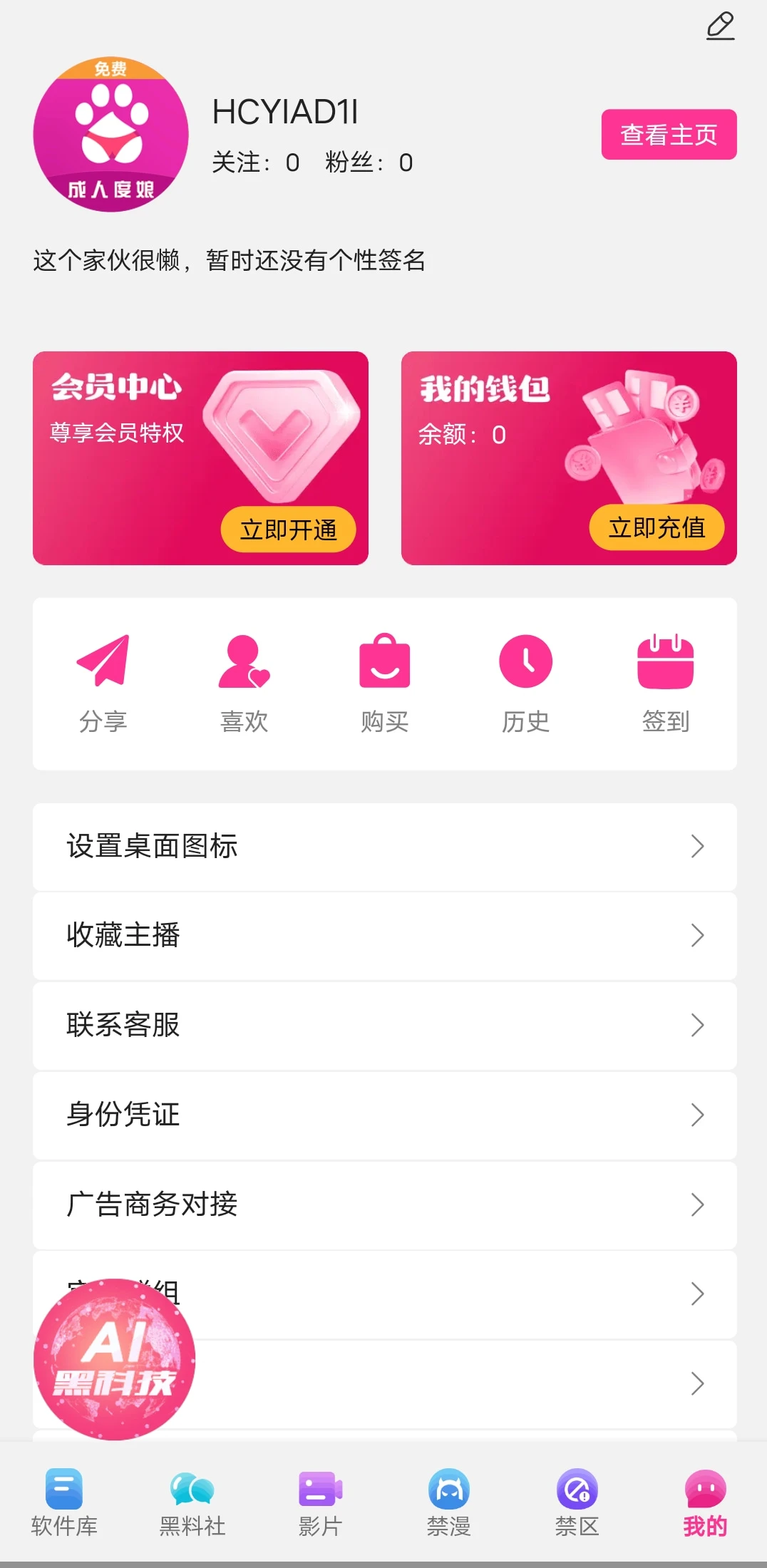Open the 分享 share shortcut
Screen dimensions: 767x1568
[x=103, y=682]
